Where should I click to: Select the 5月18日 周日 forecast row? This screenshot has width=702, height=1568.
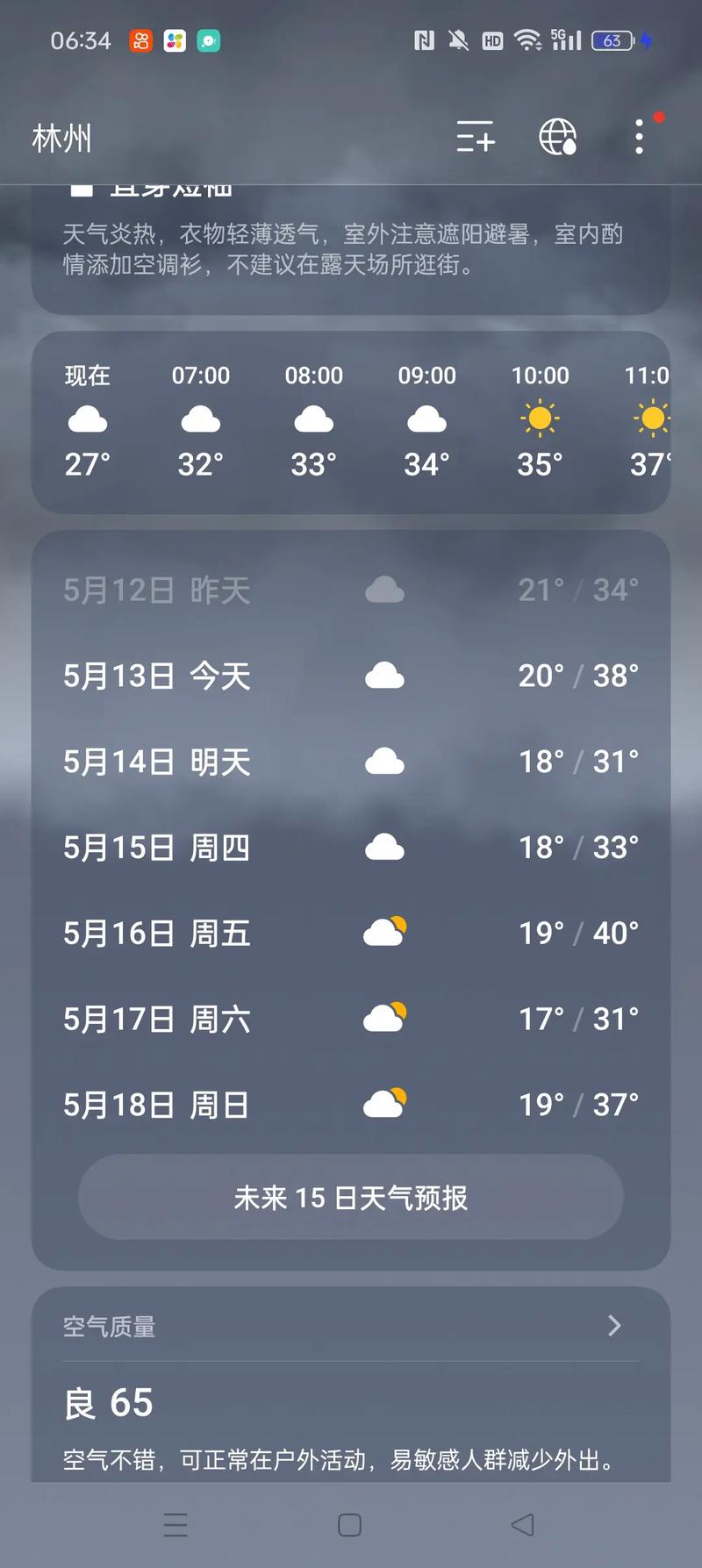[351, 1104]
